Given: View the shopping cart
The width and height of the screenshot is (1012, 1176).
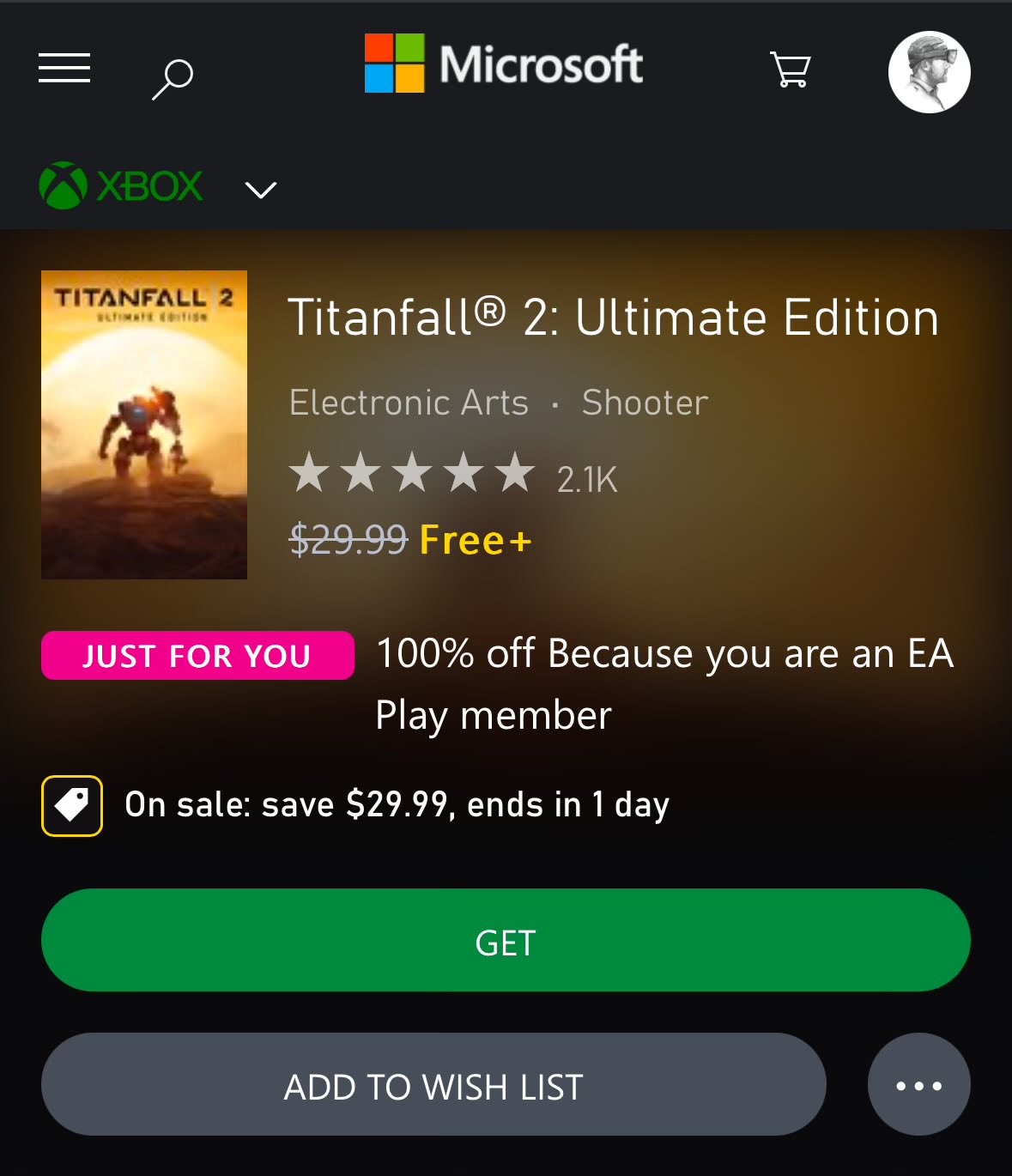Looking at the screenshot, I should tap(790, 70).
